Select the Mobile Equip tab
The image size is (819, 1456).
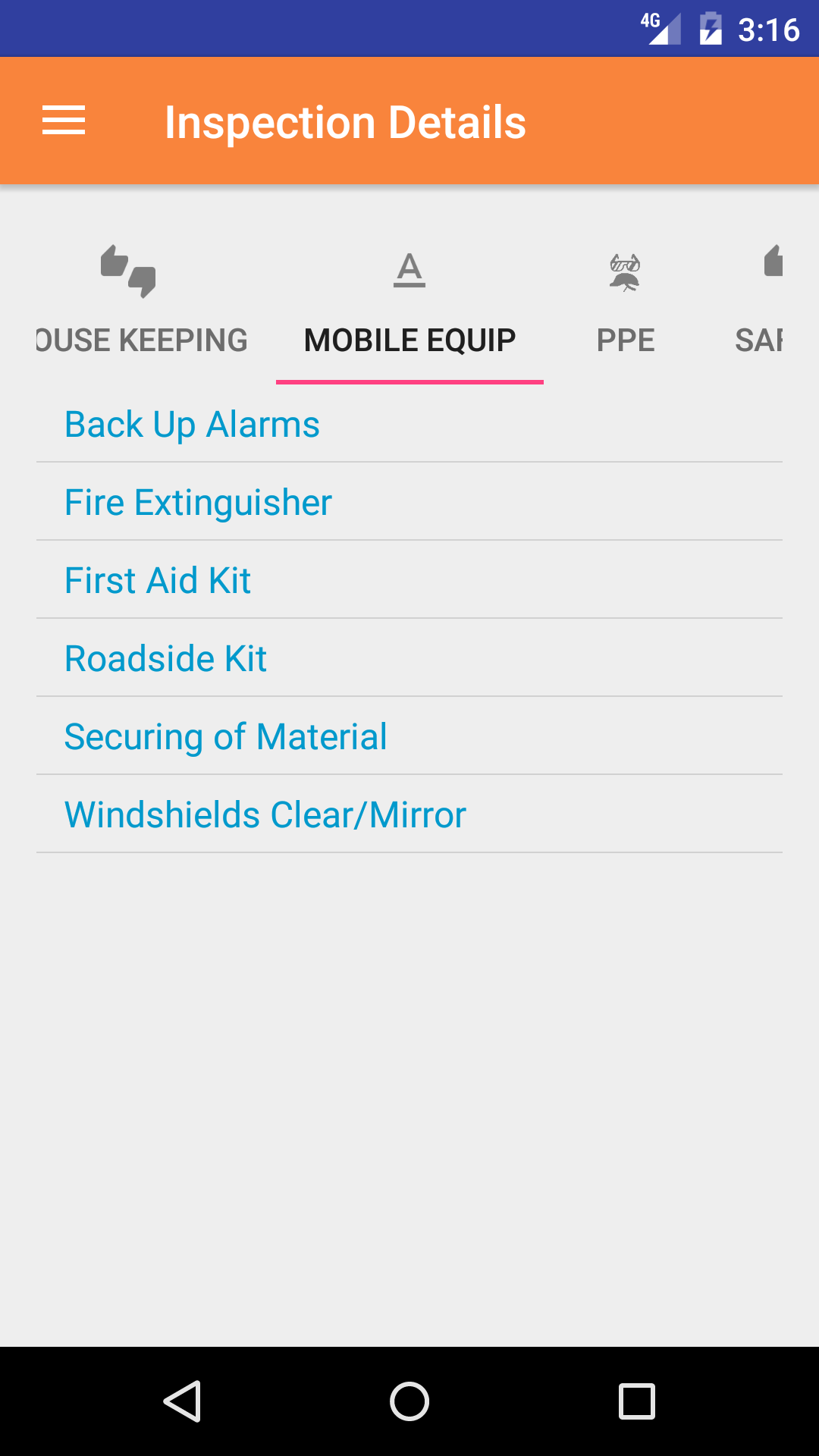click(x=409, y=307)
